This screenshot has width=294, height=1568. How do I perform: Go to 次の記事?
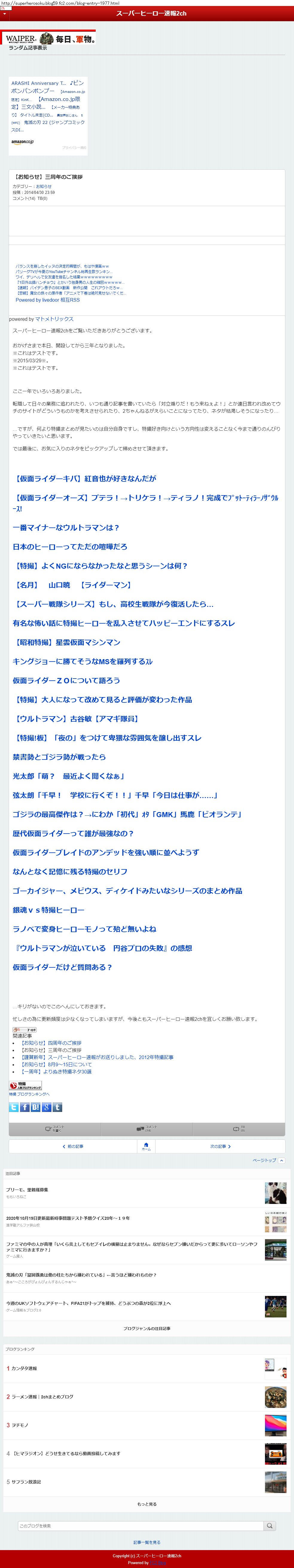[220, 1146]
